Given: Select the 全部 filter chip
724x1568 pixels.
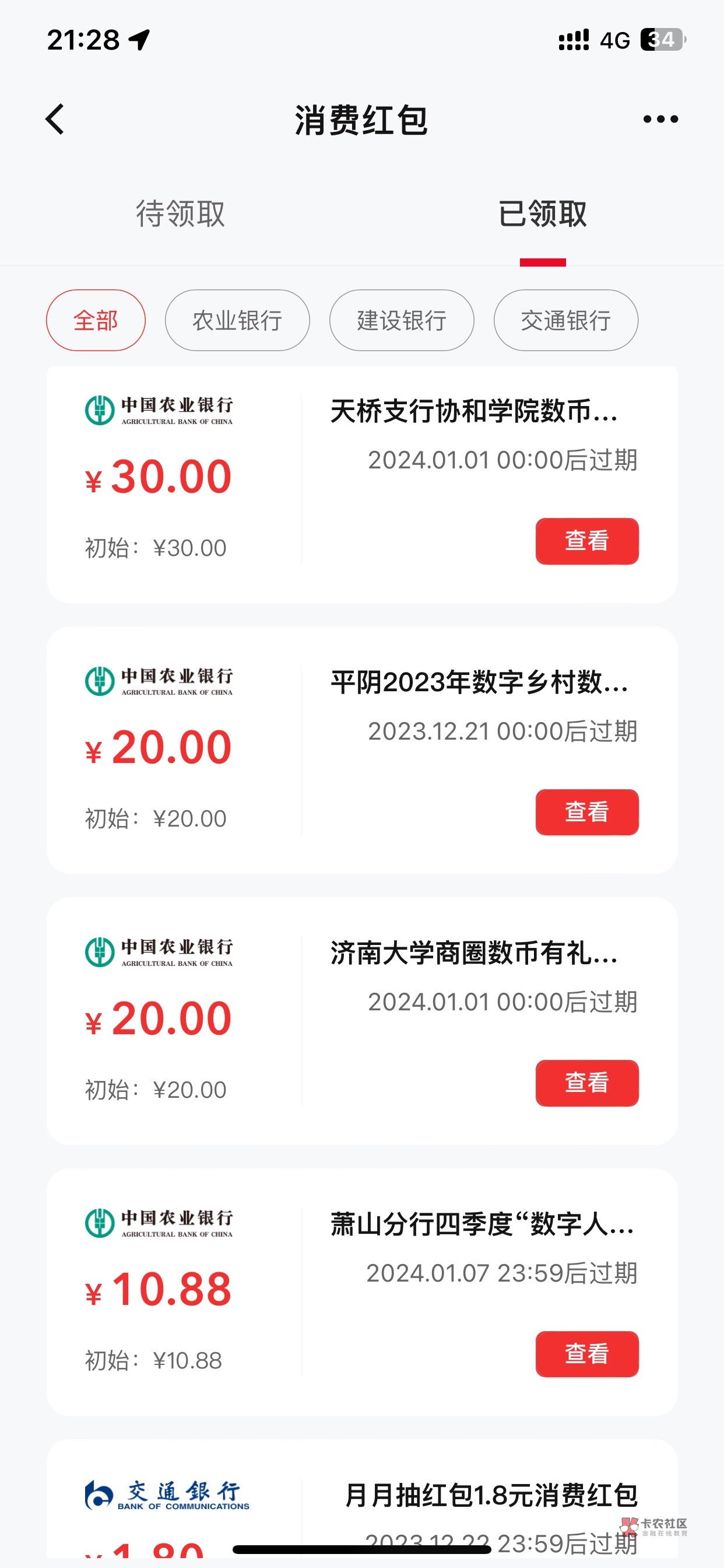Looking at the screenshot, I should point(96,320).
